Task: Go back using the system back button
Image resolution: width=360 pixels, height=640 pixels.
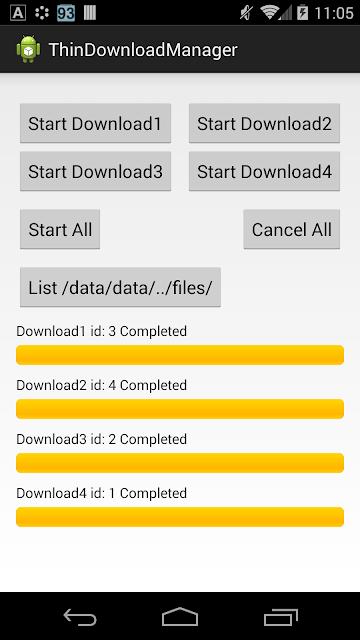Action: click(x=80, y=616)
